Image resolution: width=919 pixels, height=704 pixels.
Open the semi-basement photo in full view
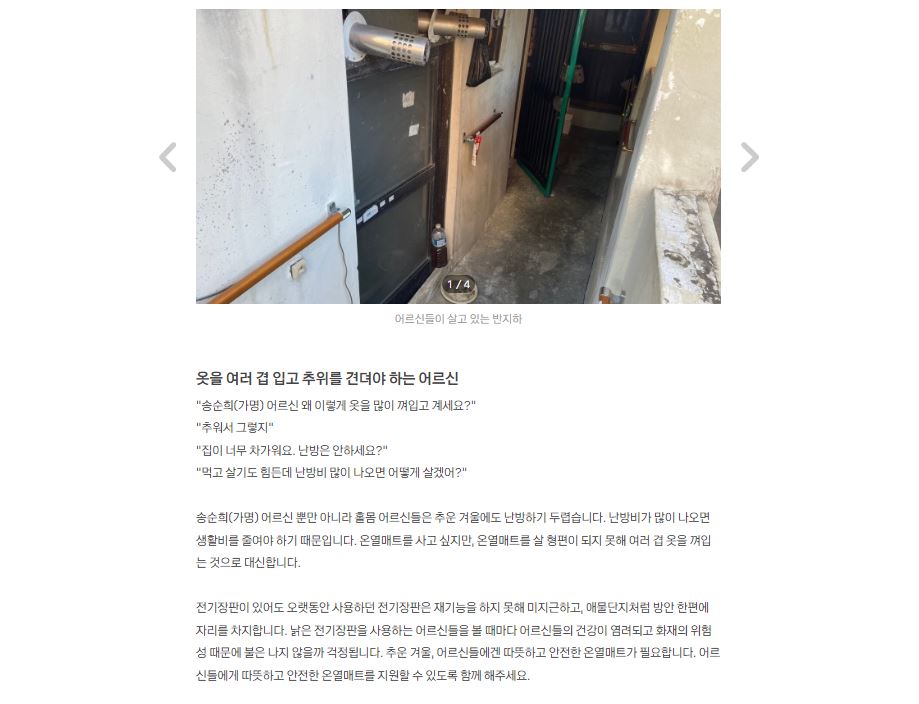coord(457,155)
